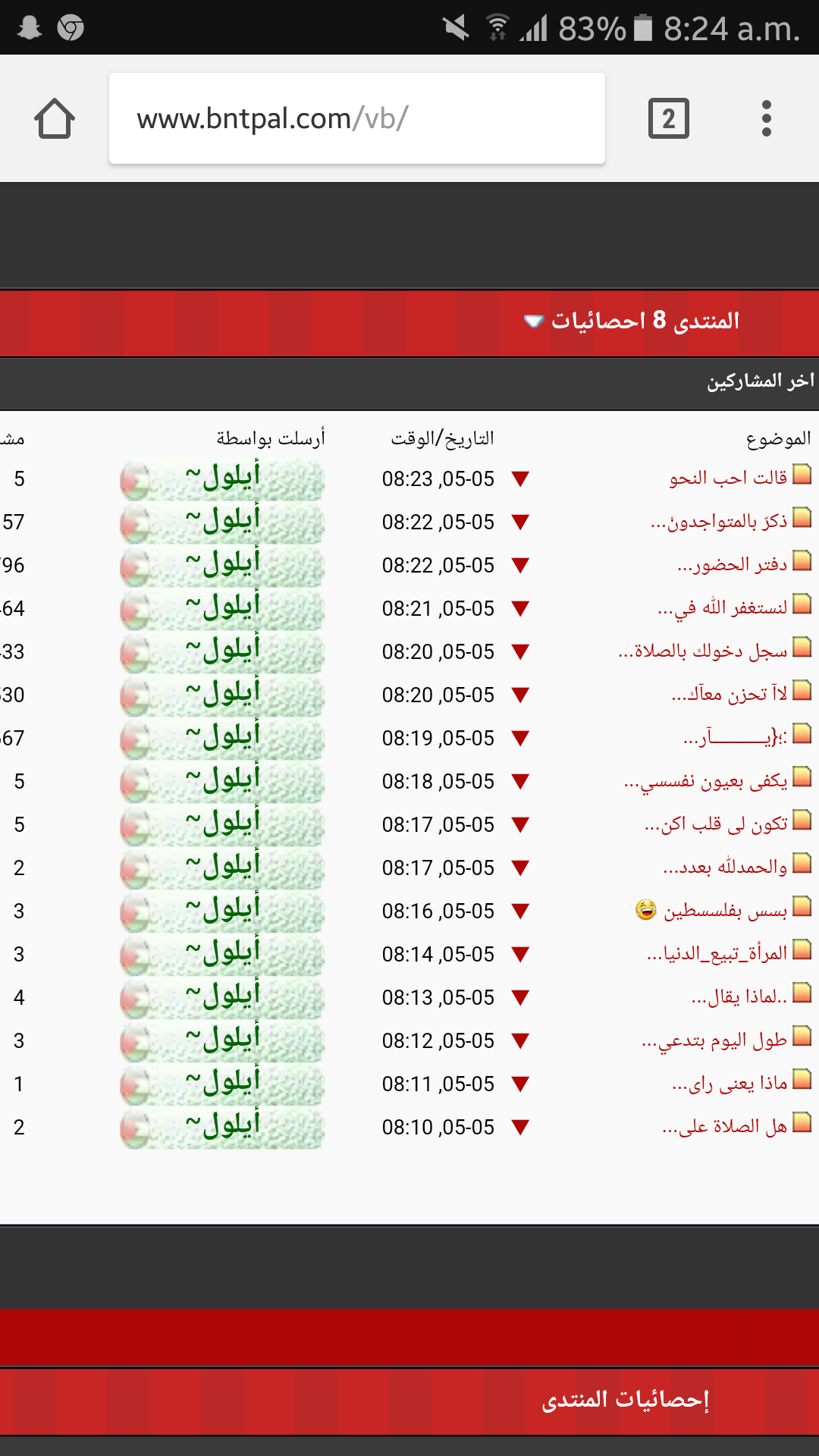Image resolution: width=819 pixels, height=1456 pixels.
Task: Jump to last post of ذكرّ بالمتواجدونْ
Action: pyautogui.click(x=520, y=522)
